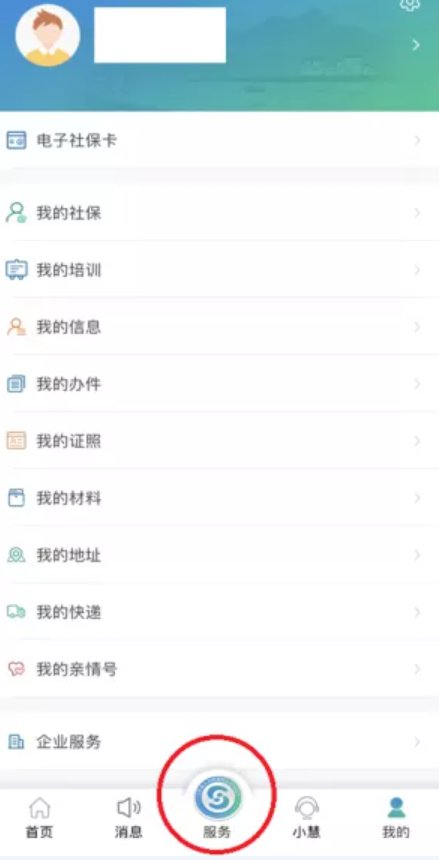
Task: Open 企业服务 row
Action: [220, 742]
